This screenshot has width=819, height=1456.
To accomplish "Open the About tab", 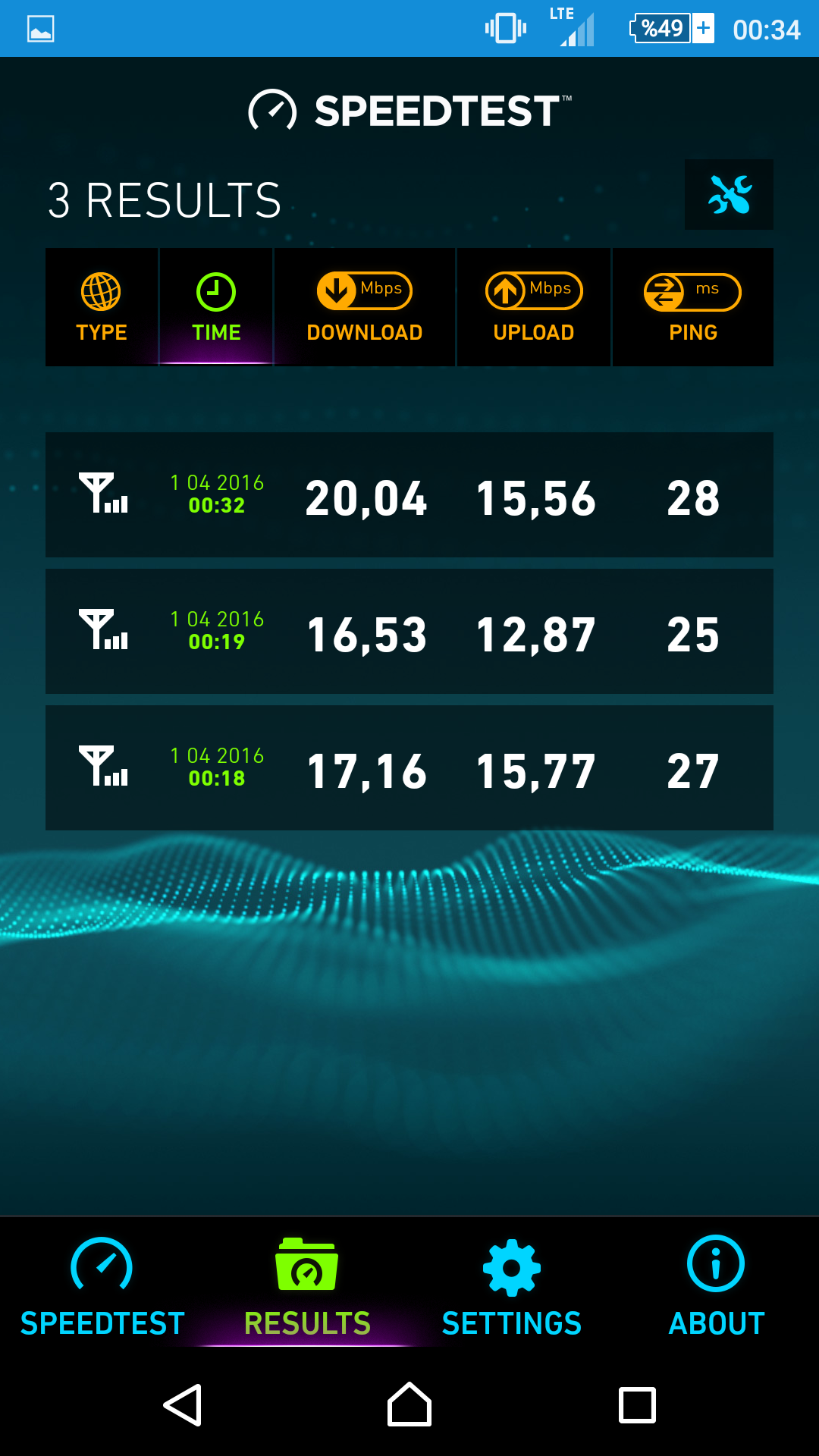I will point(717,1287).
